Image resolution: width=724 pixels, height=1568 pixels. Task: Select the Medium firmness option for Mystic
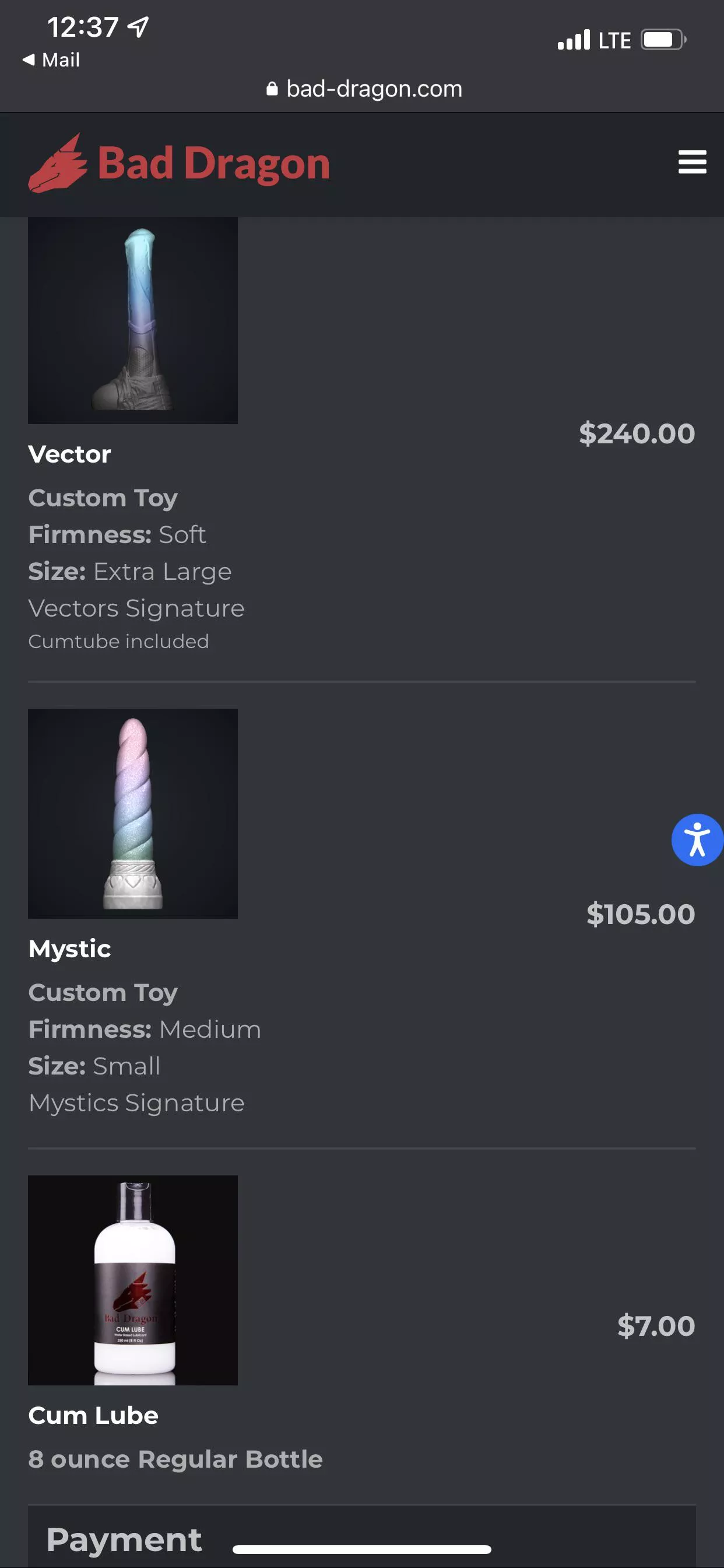tap(208, 1028)
